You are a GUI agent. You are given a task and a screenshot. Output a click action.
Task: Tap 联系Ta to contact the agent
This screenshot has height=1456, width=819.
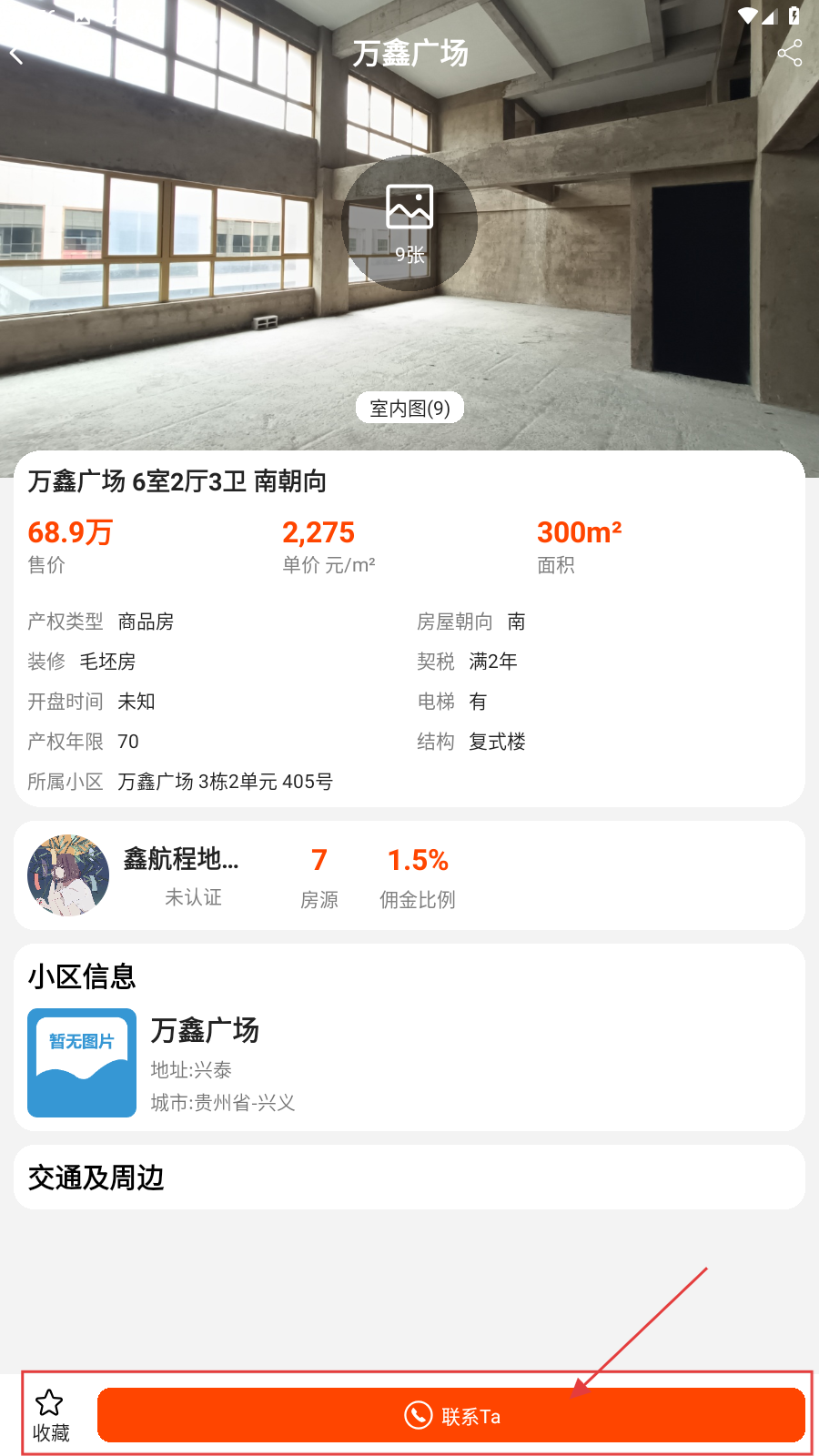pyautogui.click(x=451, y=1416)
